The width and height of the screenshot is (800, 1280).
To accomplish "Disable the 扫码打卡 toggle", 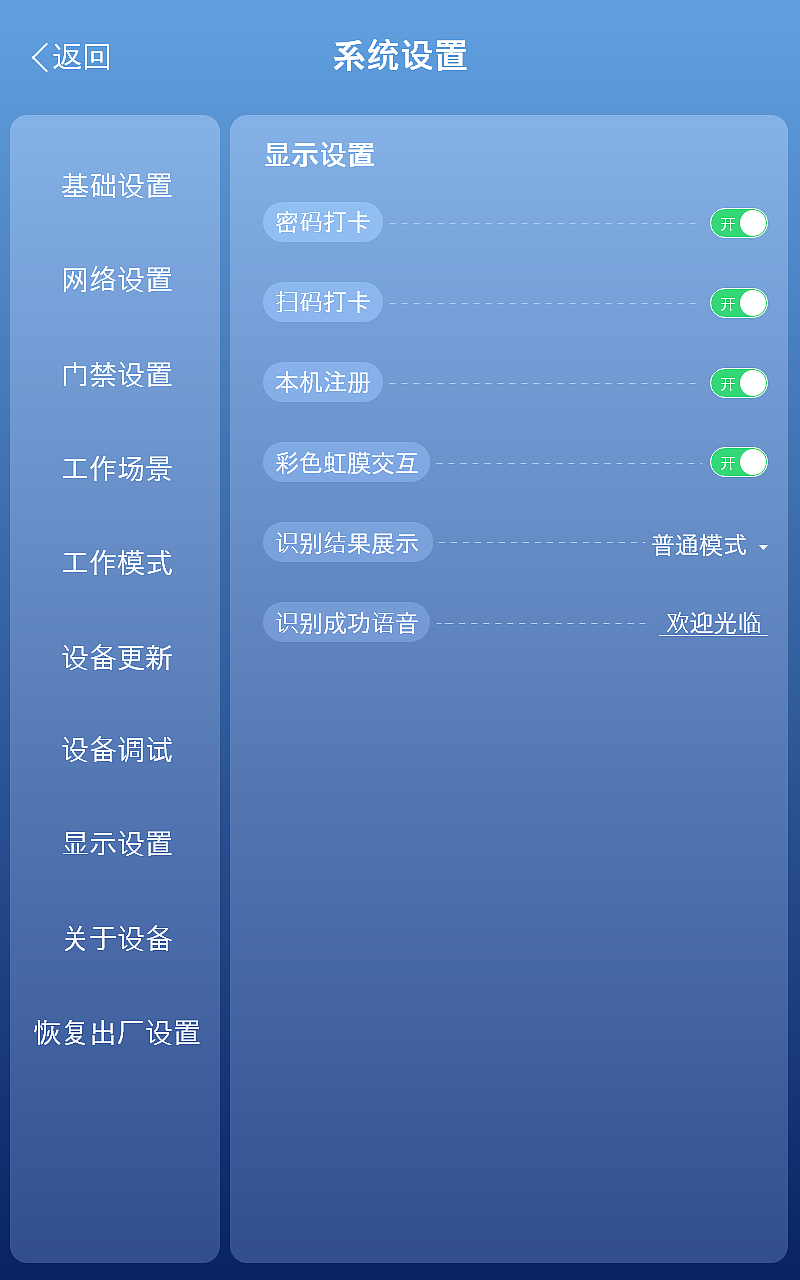I will point(738,302).
